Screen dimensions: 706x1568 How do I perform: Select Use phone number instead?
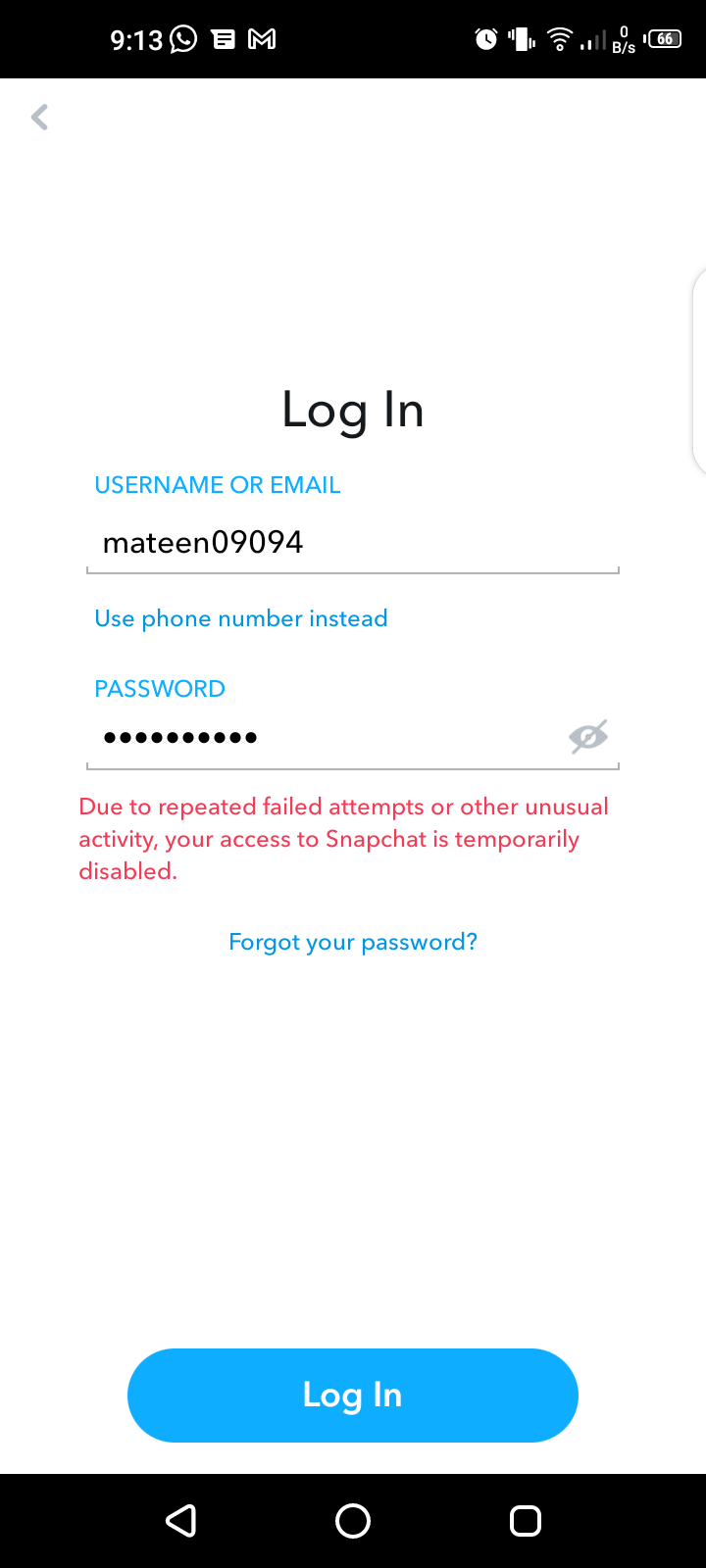pos(240,618)
